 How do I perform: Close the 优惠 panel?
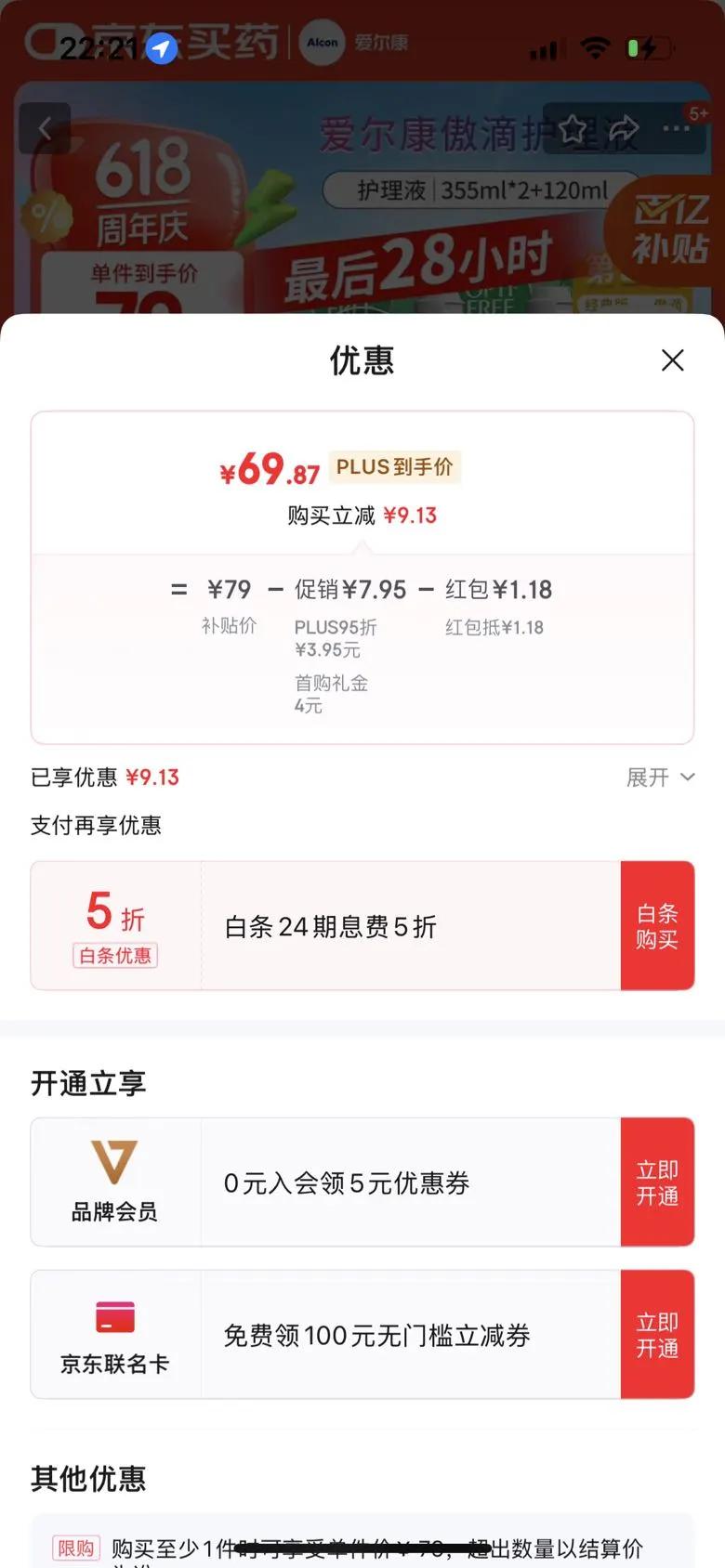click(x=672, y=360)
